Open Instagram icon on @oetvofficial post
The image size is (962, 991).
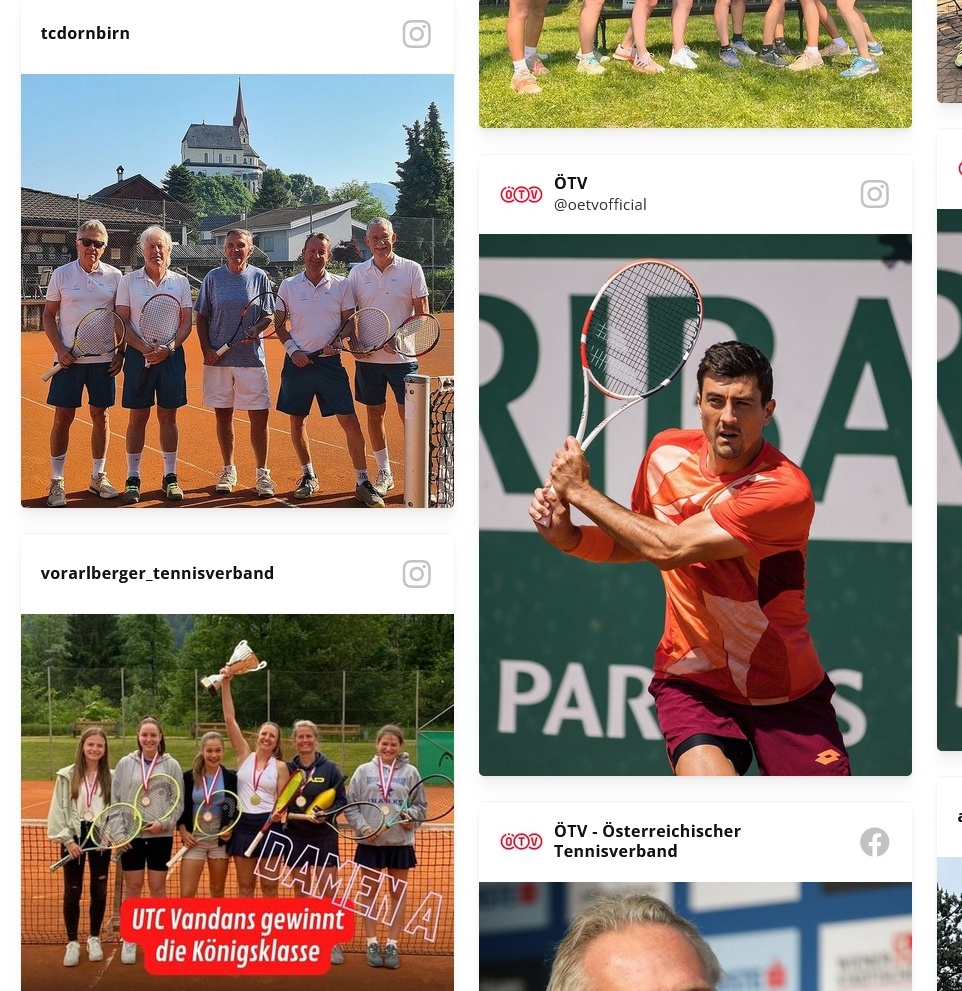point(874,194)
